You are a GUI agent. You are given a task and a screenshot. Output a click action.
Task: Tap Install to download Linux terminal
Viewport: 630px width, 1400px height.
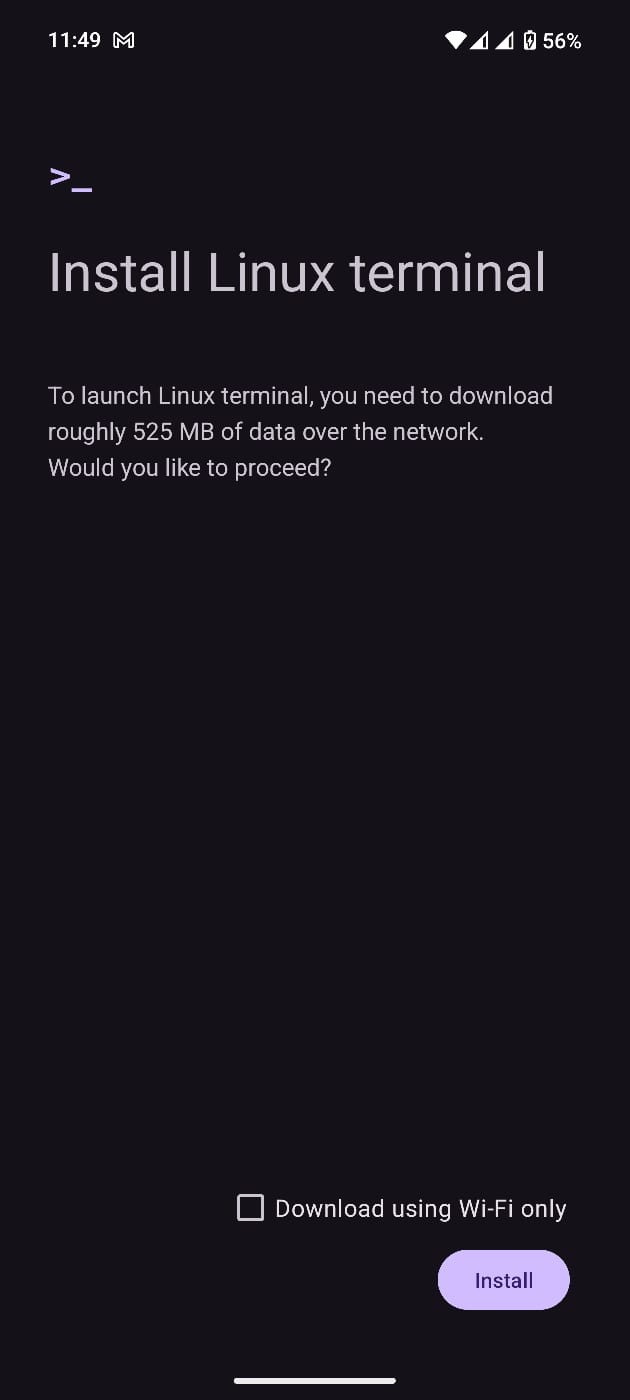point(503,1280)
